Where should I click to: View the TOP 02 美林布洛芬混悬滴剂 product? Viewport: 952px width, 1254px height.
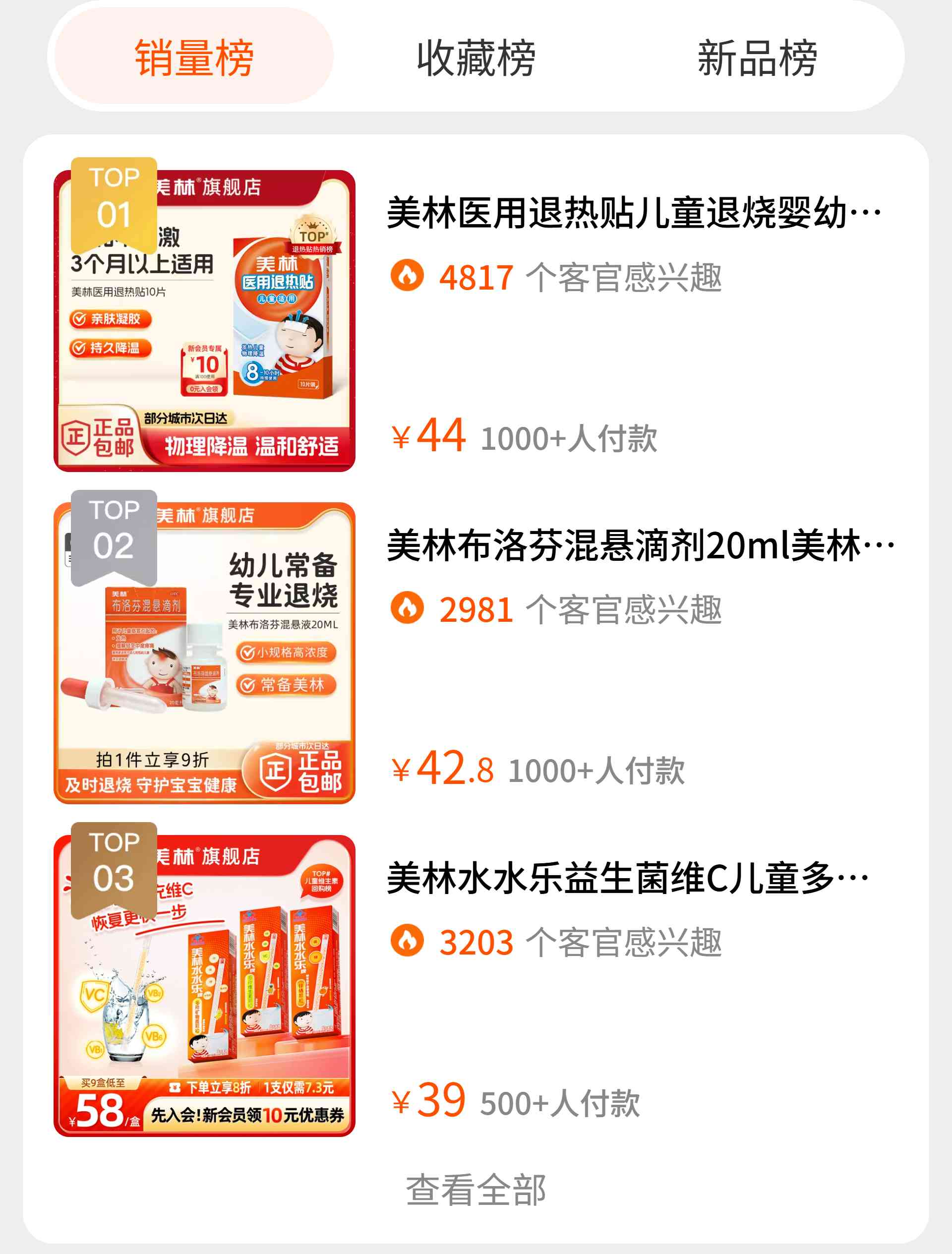tap(640, 545)
